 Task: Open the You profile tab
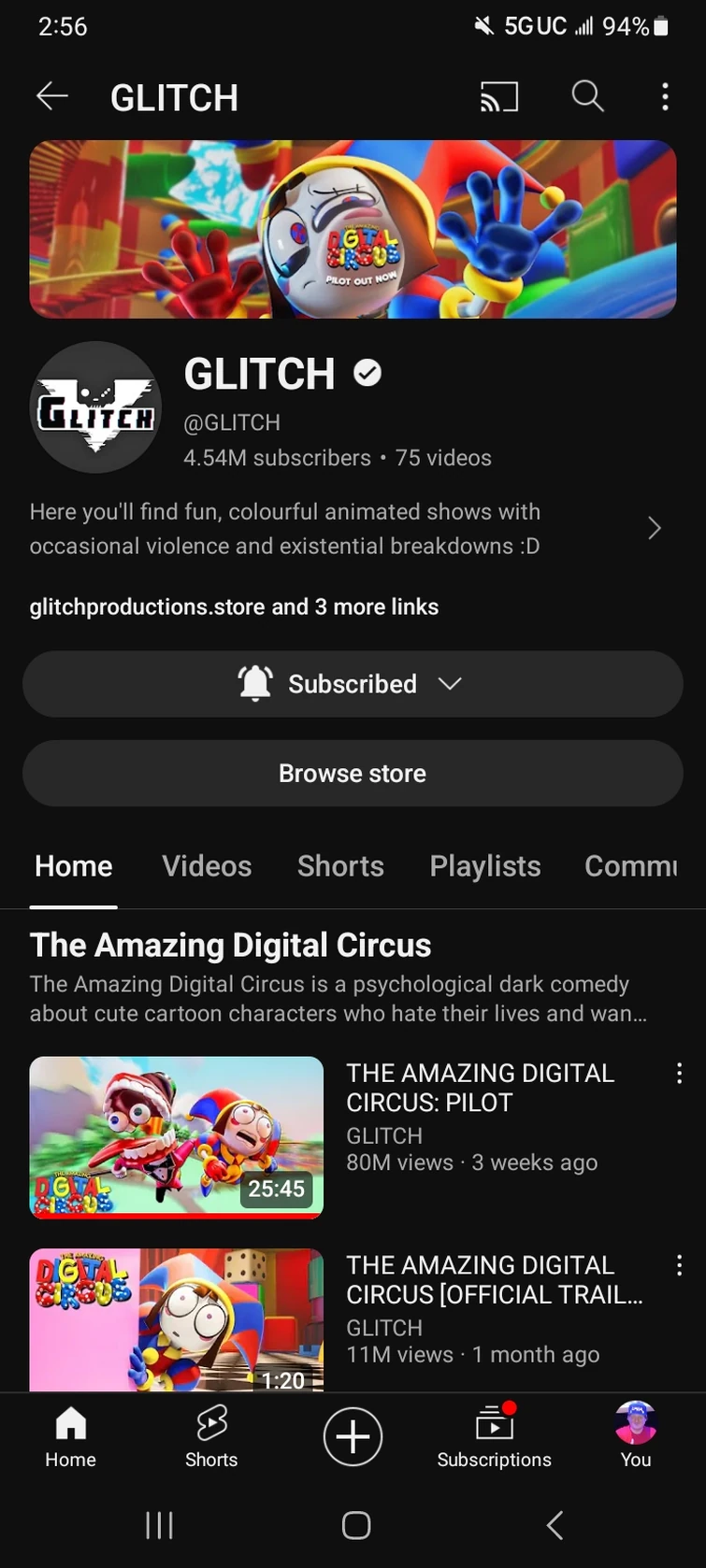(636, 1436)
